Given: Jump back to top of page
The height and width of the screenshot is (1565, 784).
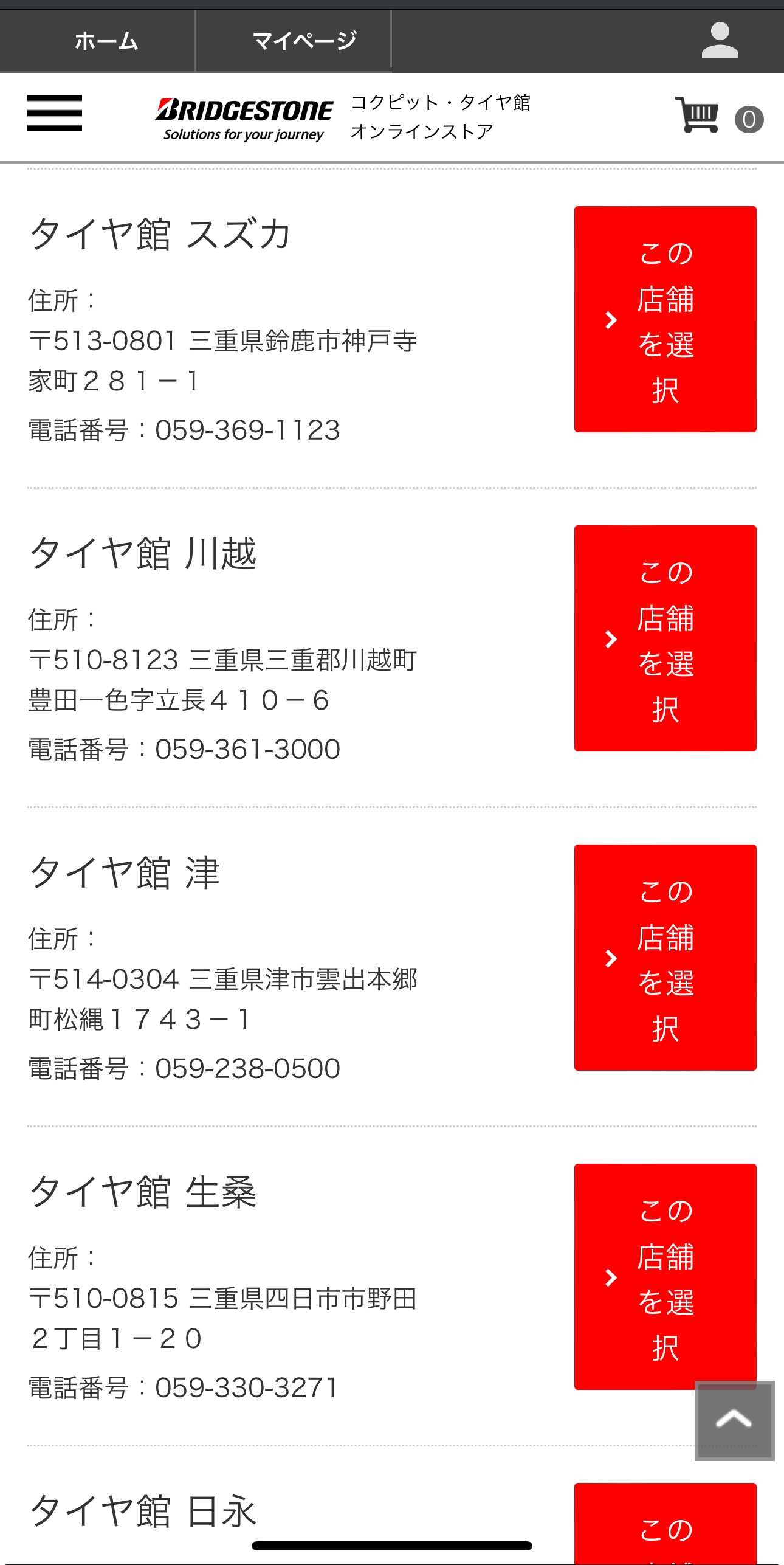Looking at the screenshot, I should click(734, 1420).
